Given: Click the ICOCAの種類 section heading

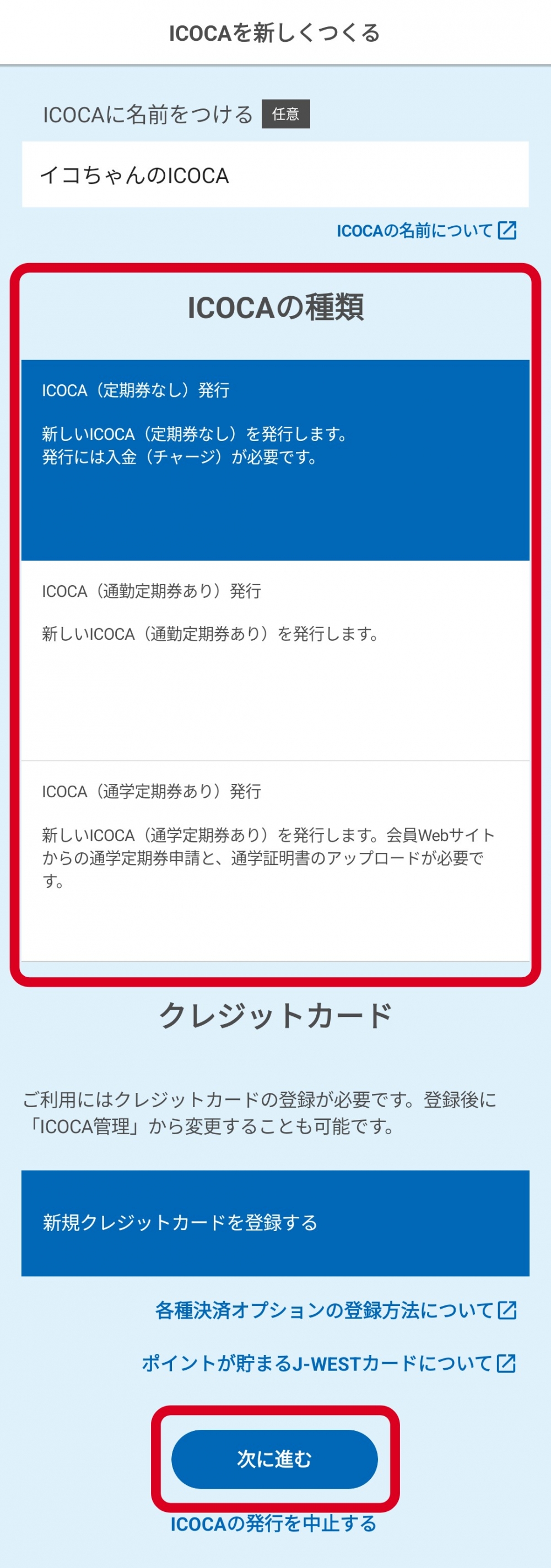Looking at the screenshot, I should [x=275, y=308].
